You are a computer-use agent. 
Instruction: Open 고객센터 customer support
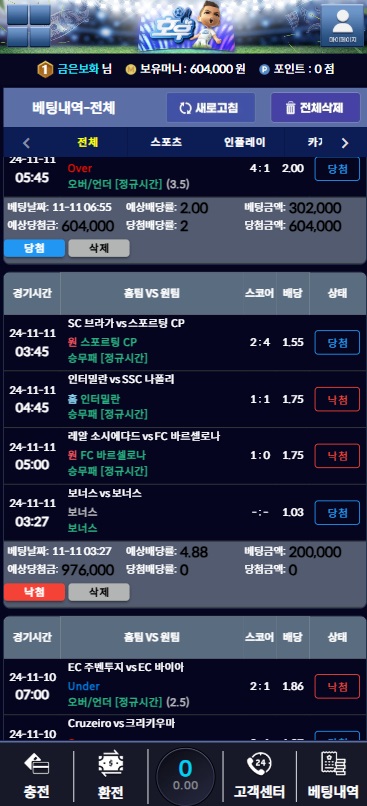click(259, 775)
